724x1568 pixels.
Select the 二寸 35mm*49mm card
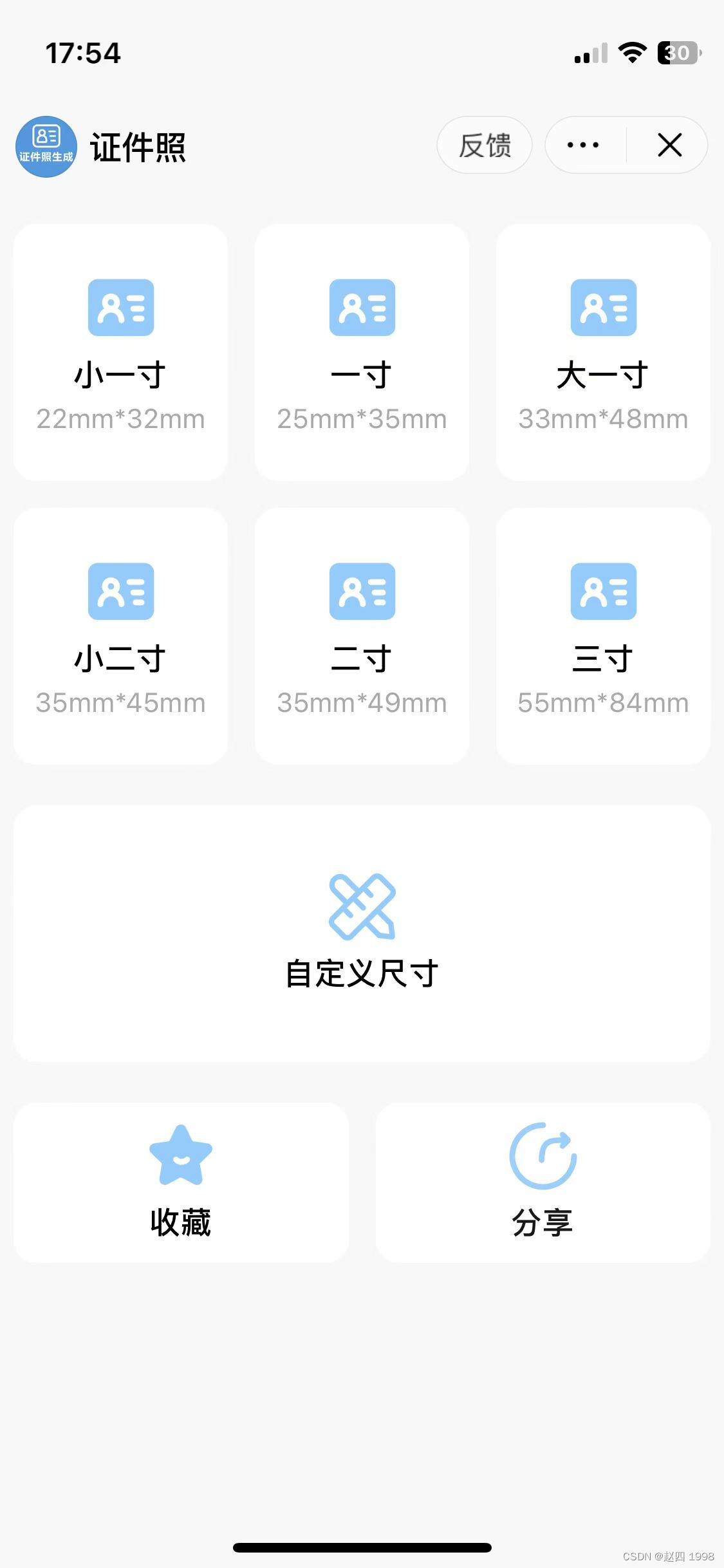point(362,636)
